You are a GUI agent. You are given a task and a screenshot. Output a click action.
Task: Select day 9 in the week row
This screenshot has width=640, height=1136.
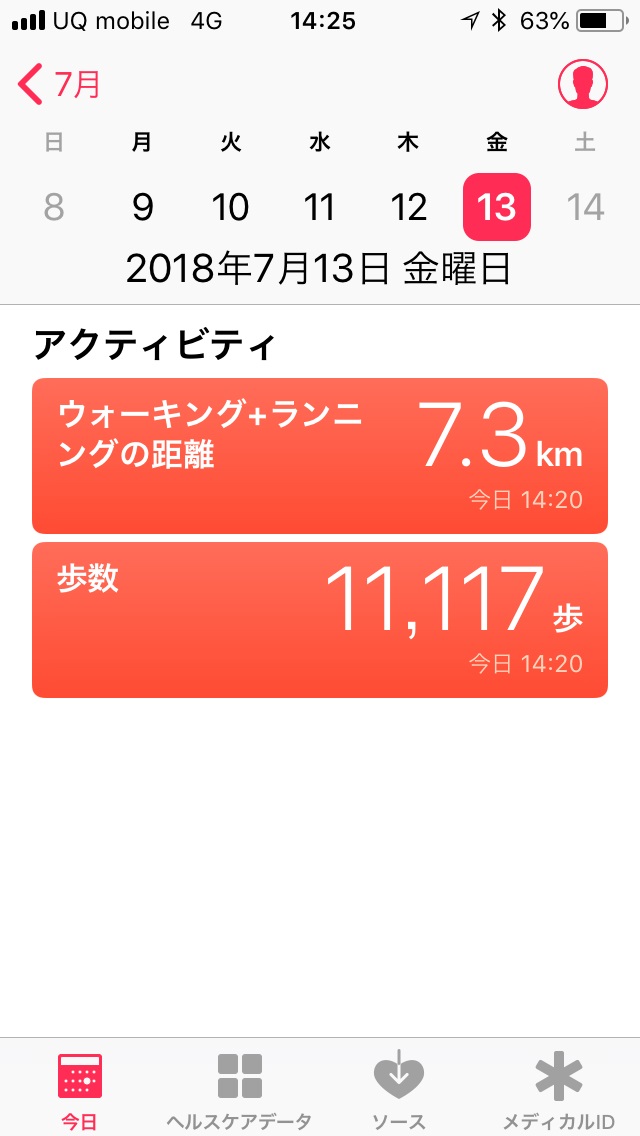[x=143, y=207]
